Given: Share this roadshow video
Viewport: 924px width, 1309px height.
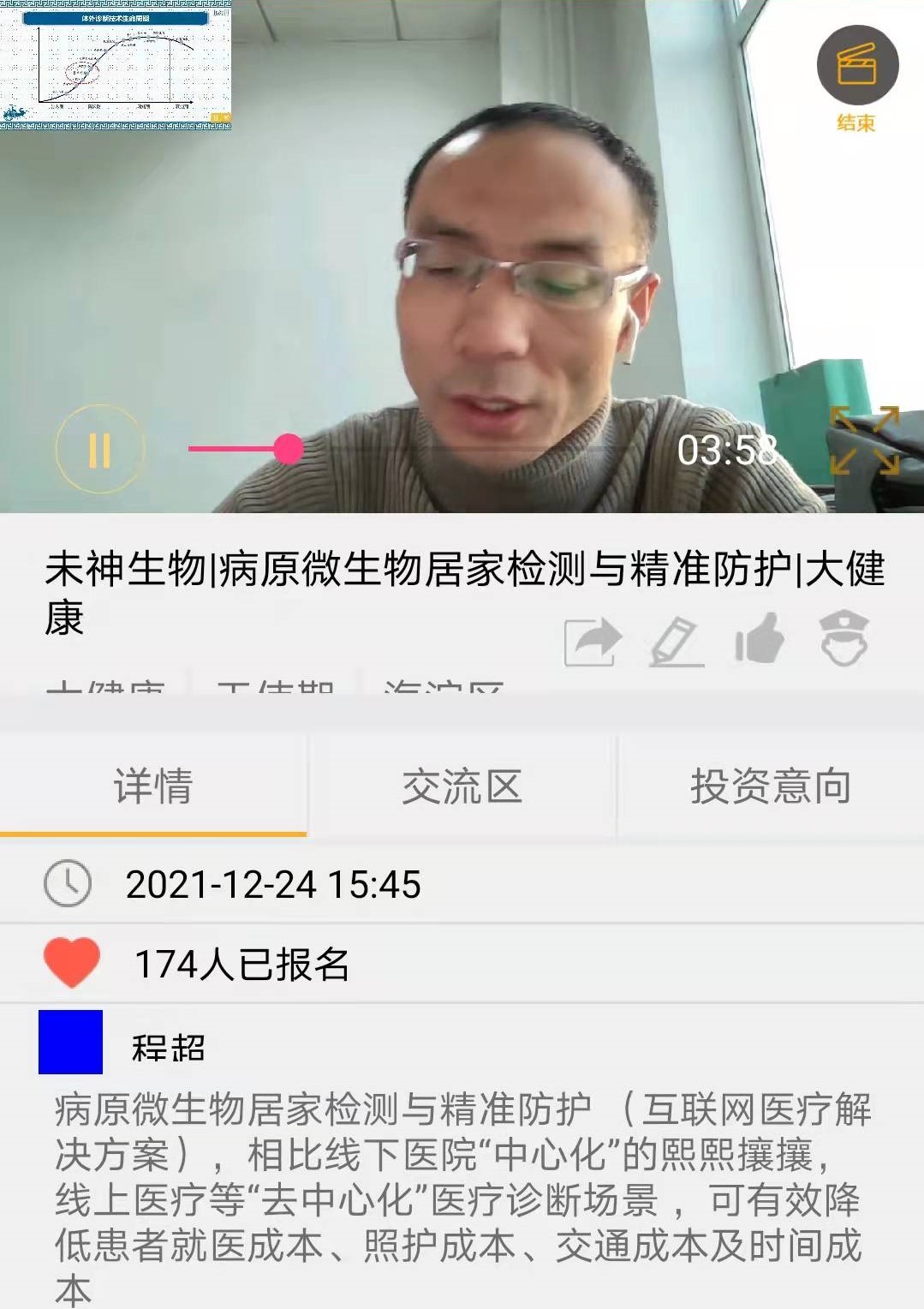Looking at the screenshot, I should tap(593, 641).
